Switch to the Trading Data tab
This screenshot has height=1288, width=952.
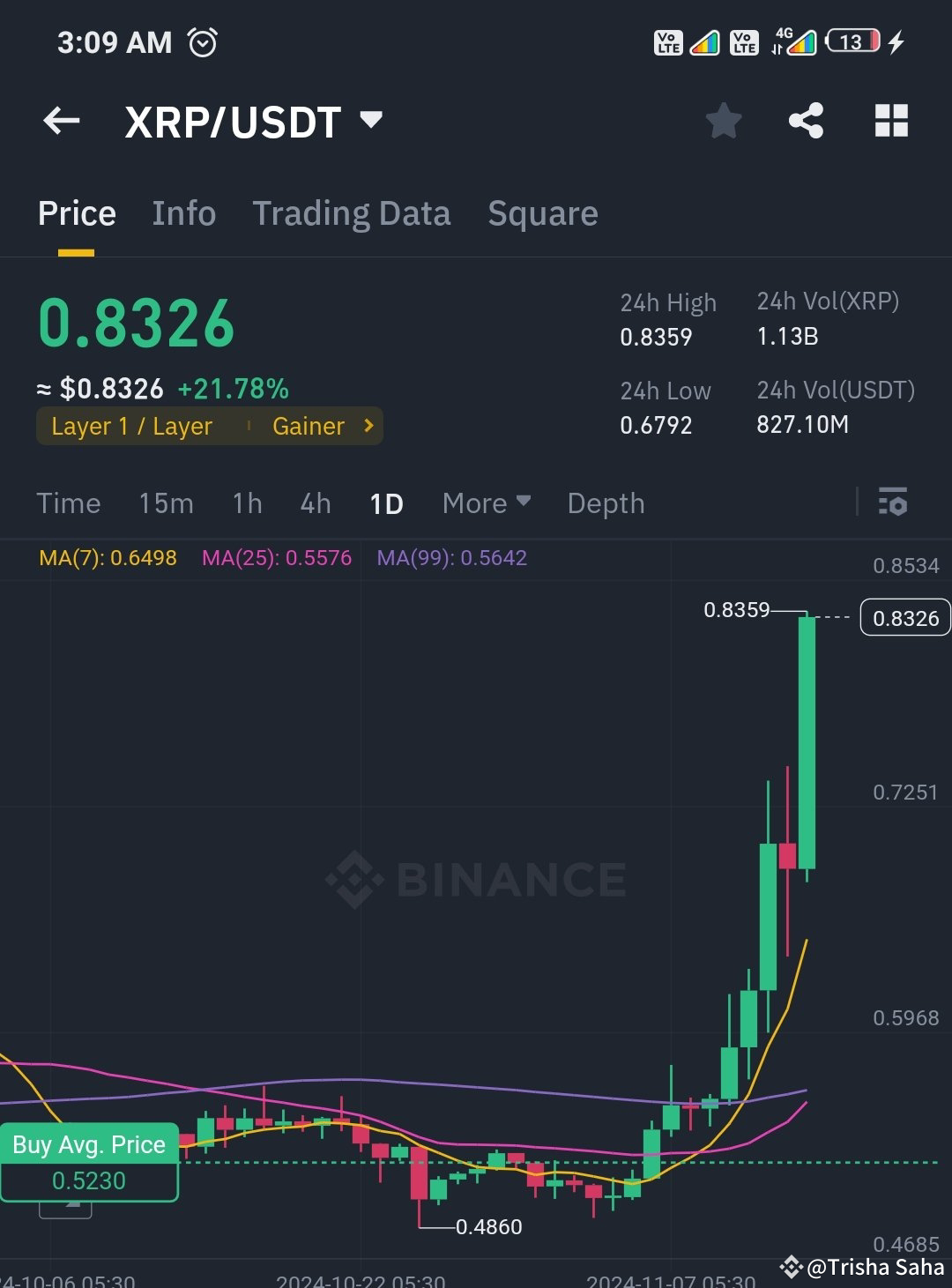tap(352, 212)
